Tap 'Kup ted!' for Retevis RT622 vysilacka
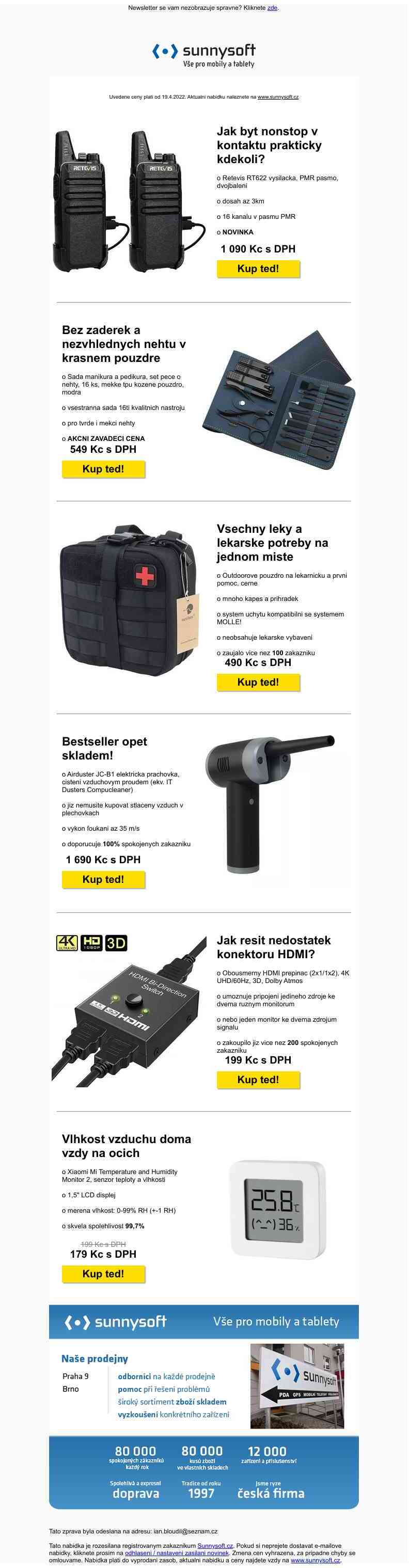 tap(258, 268)
